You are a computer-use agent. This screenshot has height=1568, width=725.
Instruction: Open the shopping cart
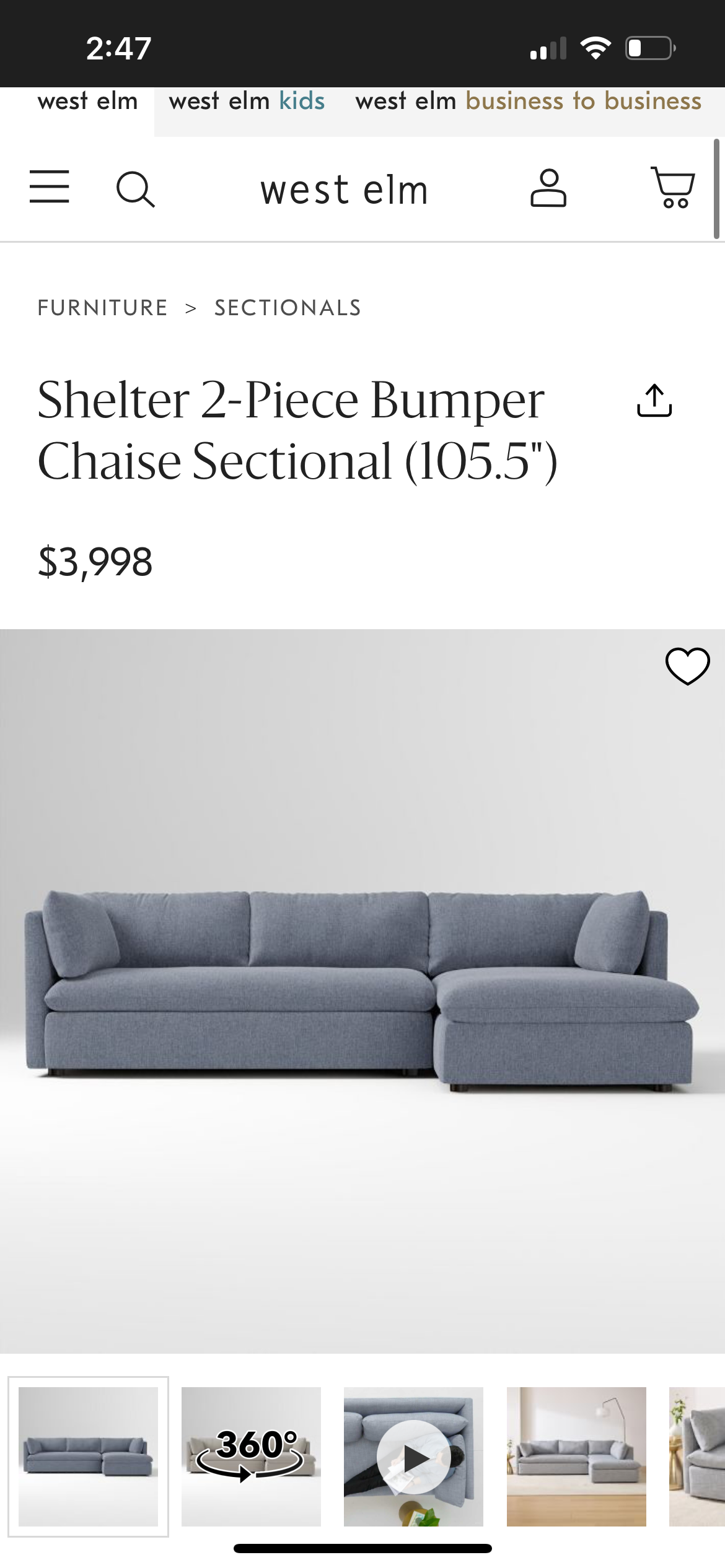pos(672,187)
